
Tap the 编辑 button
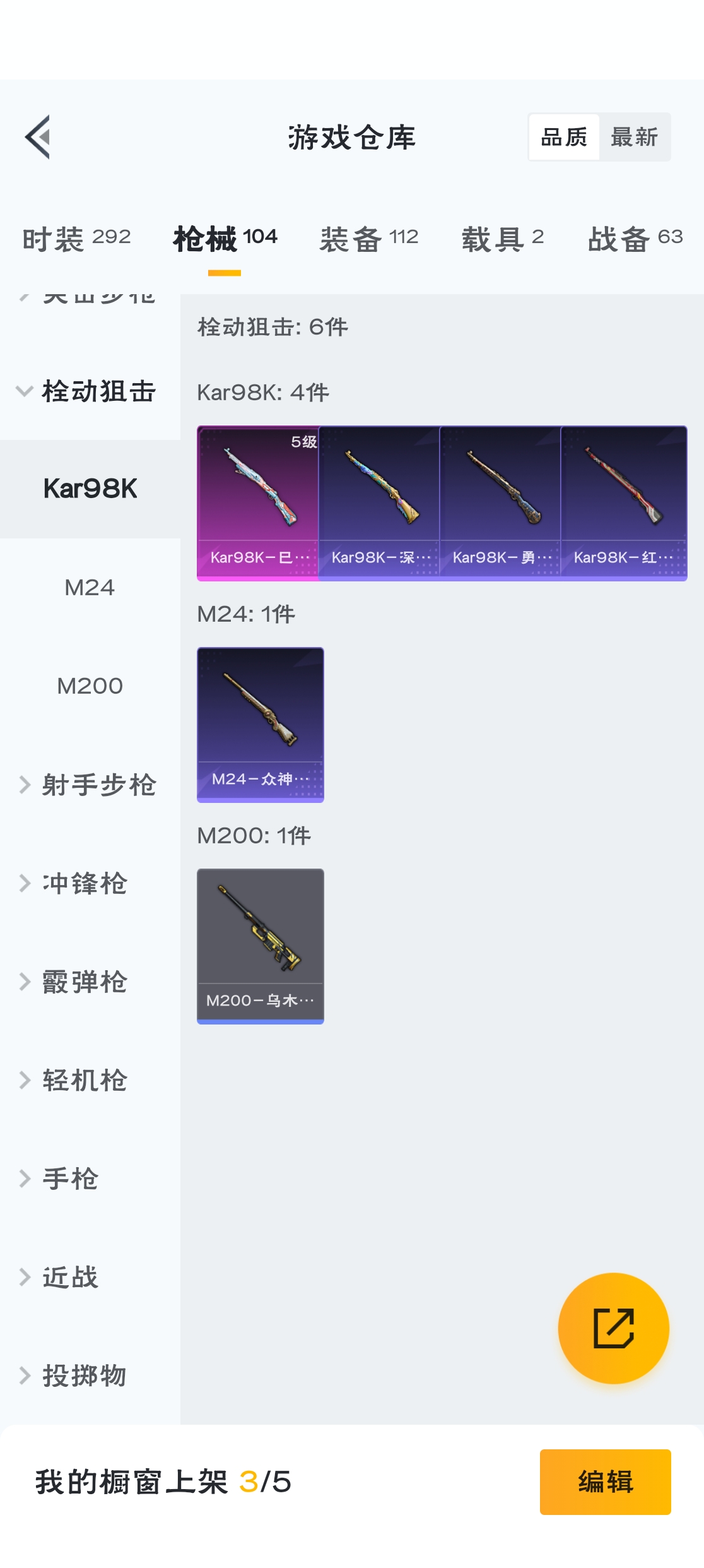pyautogui.click(x=605, y=1482)
